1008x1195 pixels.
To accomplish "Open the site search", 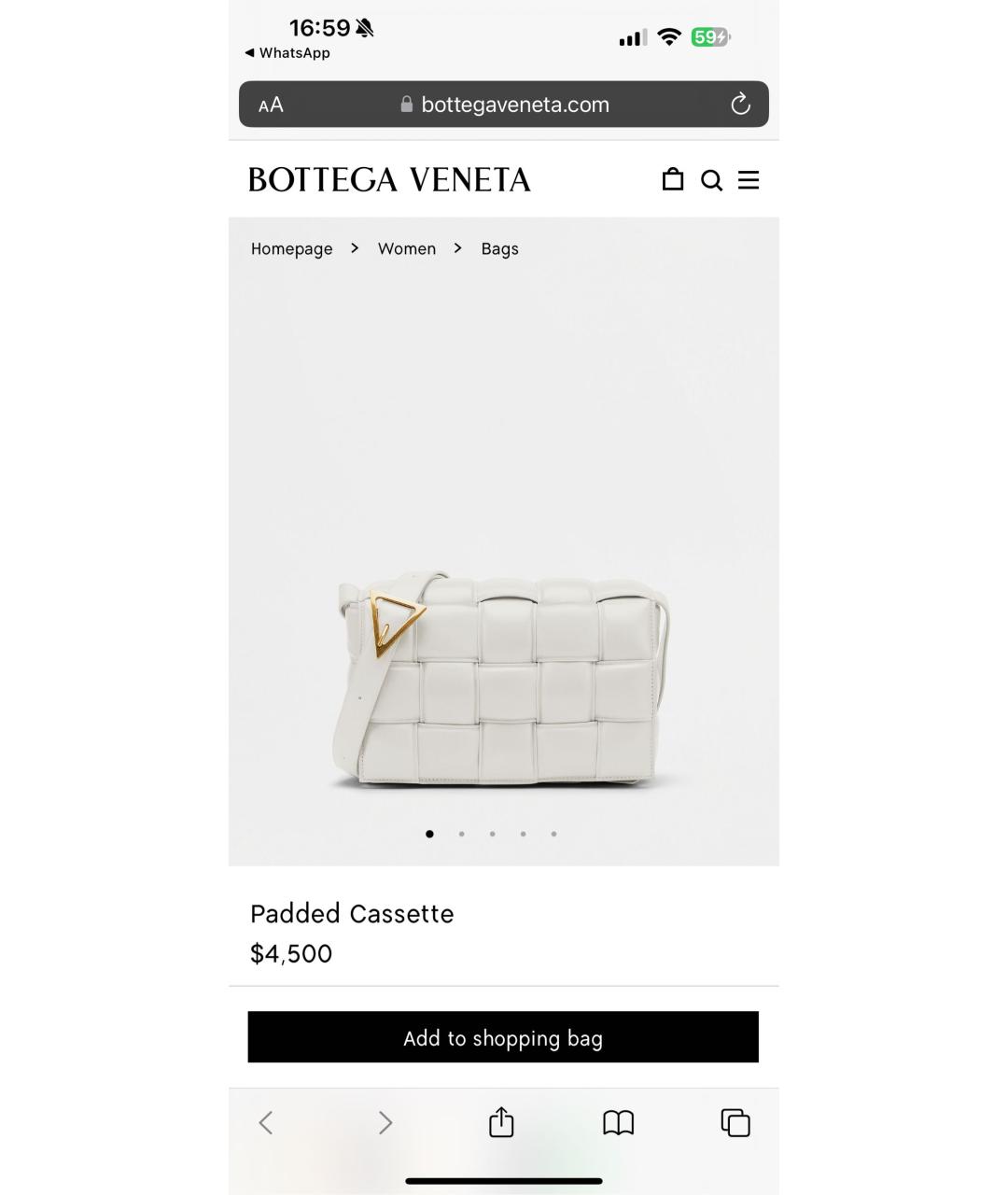I will pos(711,180).
